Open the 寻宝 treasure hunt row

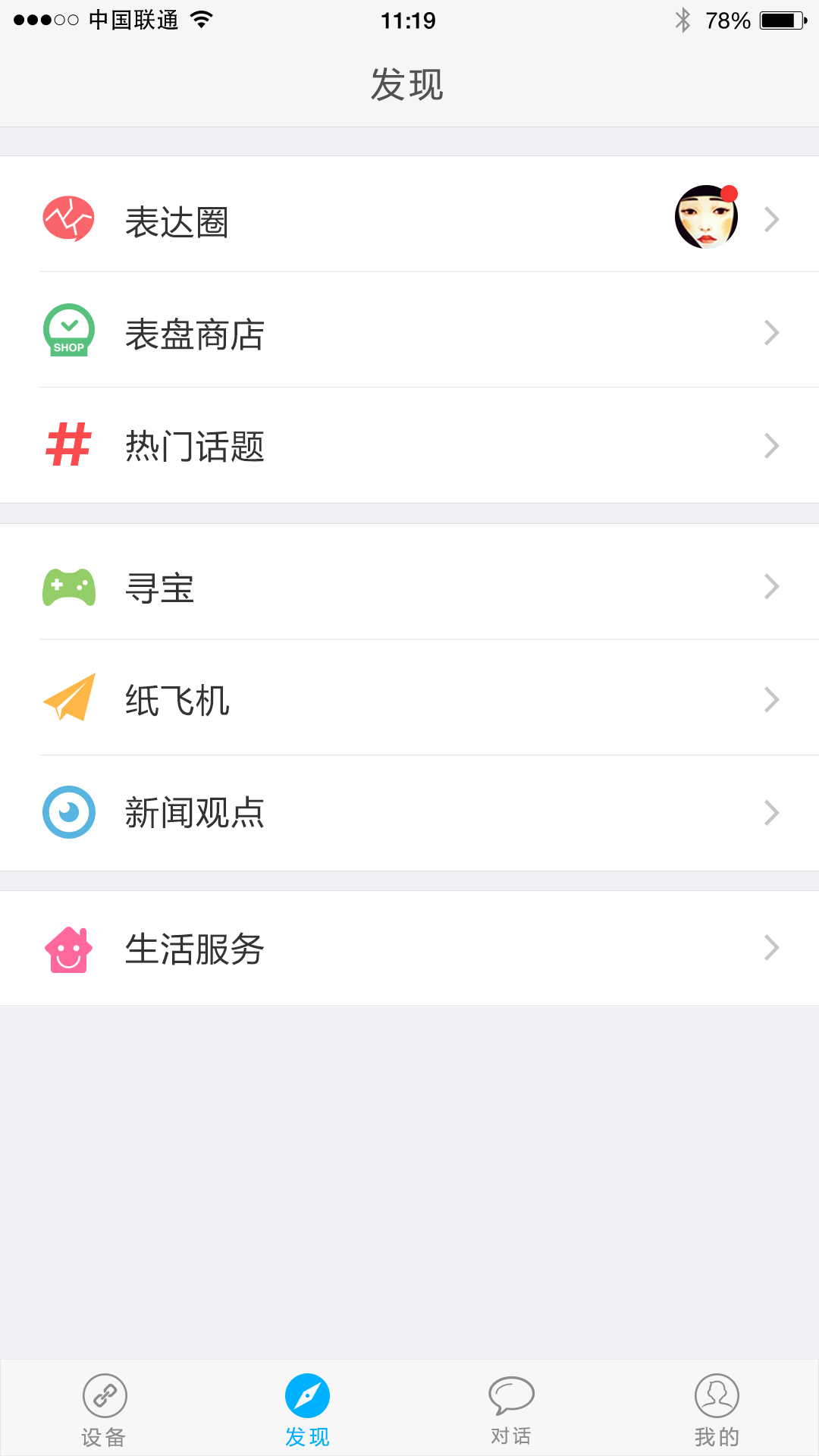pos(409,587)
